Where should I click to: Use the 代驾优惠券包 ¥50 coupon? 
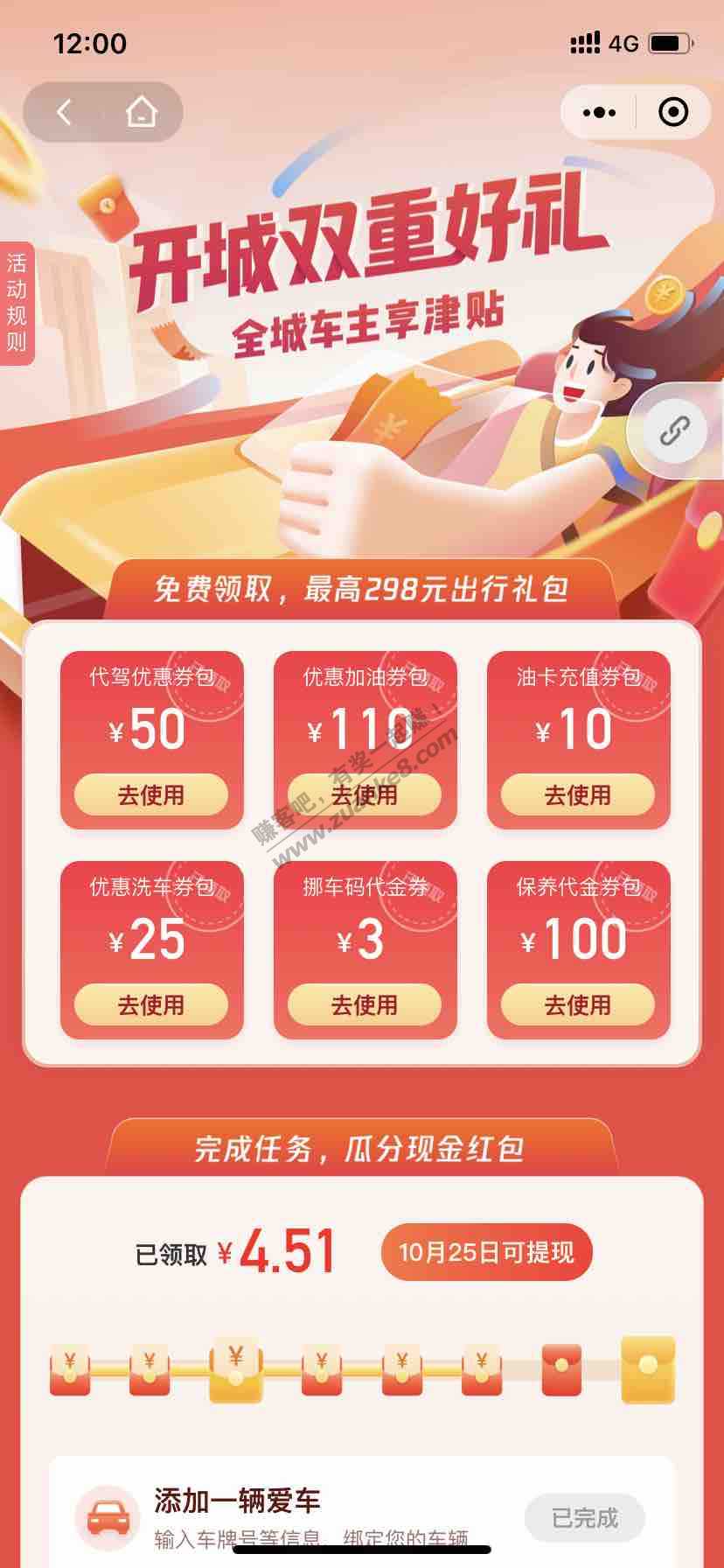151,794
